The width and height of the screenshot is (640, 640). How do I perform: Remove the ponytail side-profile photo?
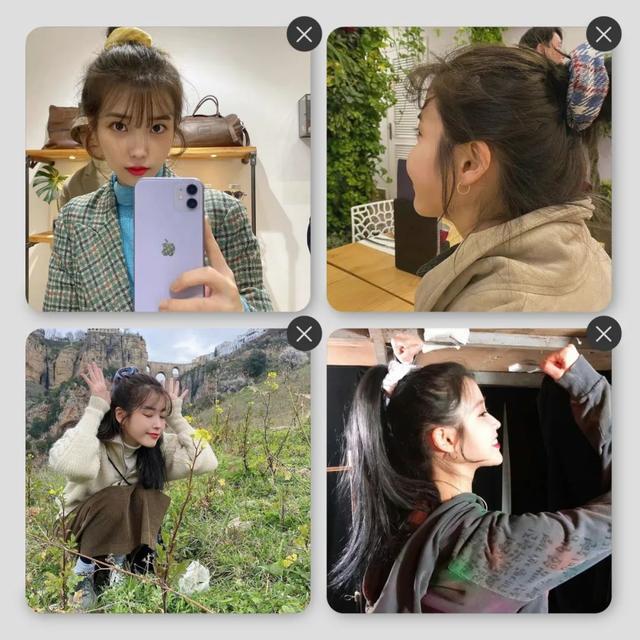click(x=603, y=333)
